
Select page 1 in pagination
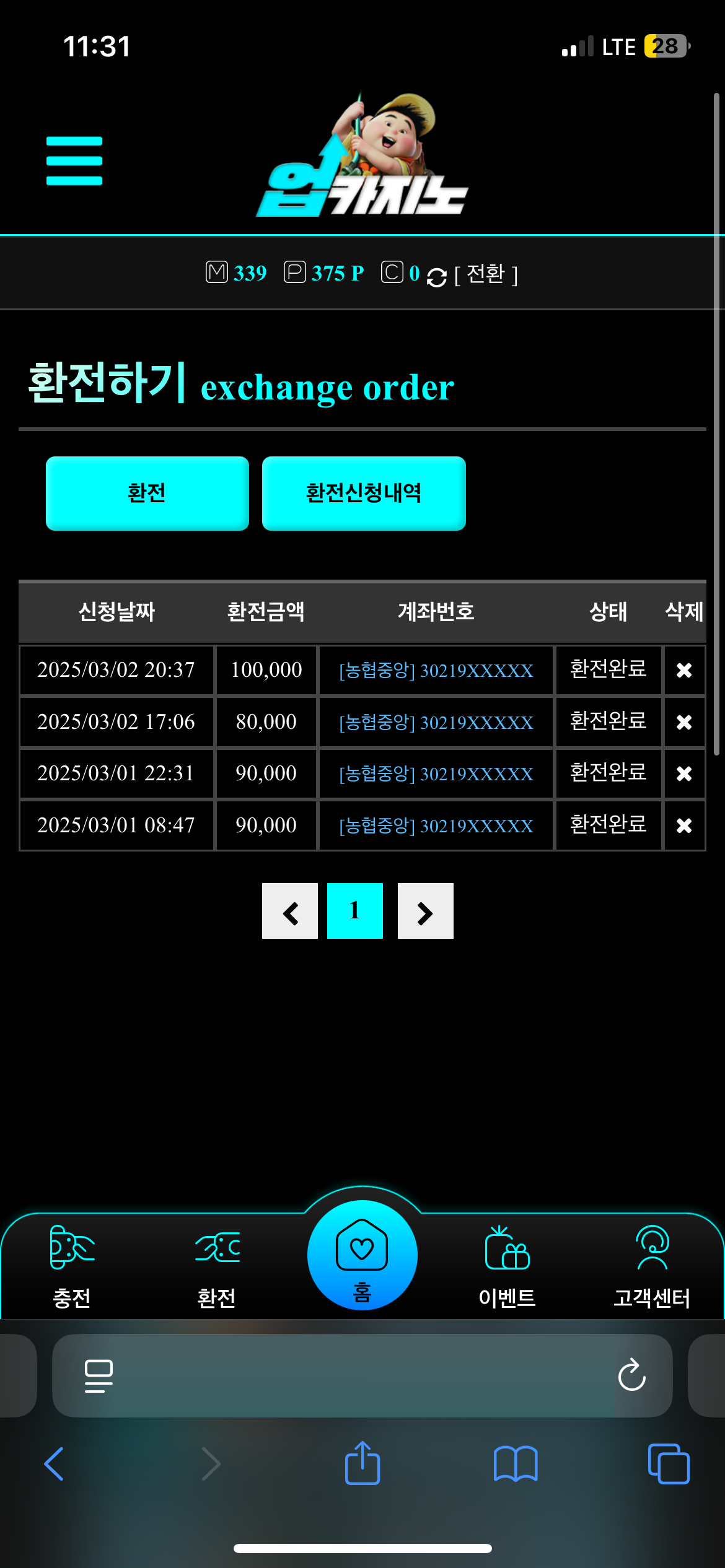354,911
